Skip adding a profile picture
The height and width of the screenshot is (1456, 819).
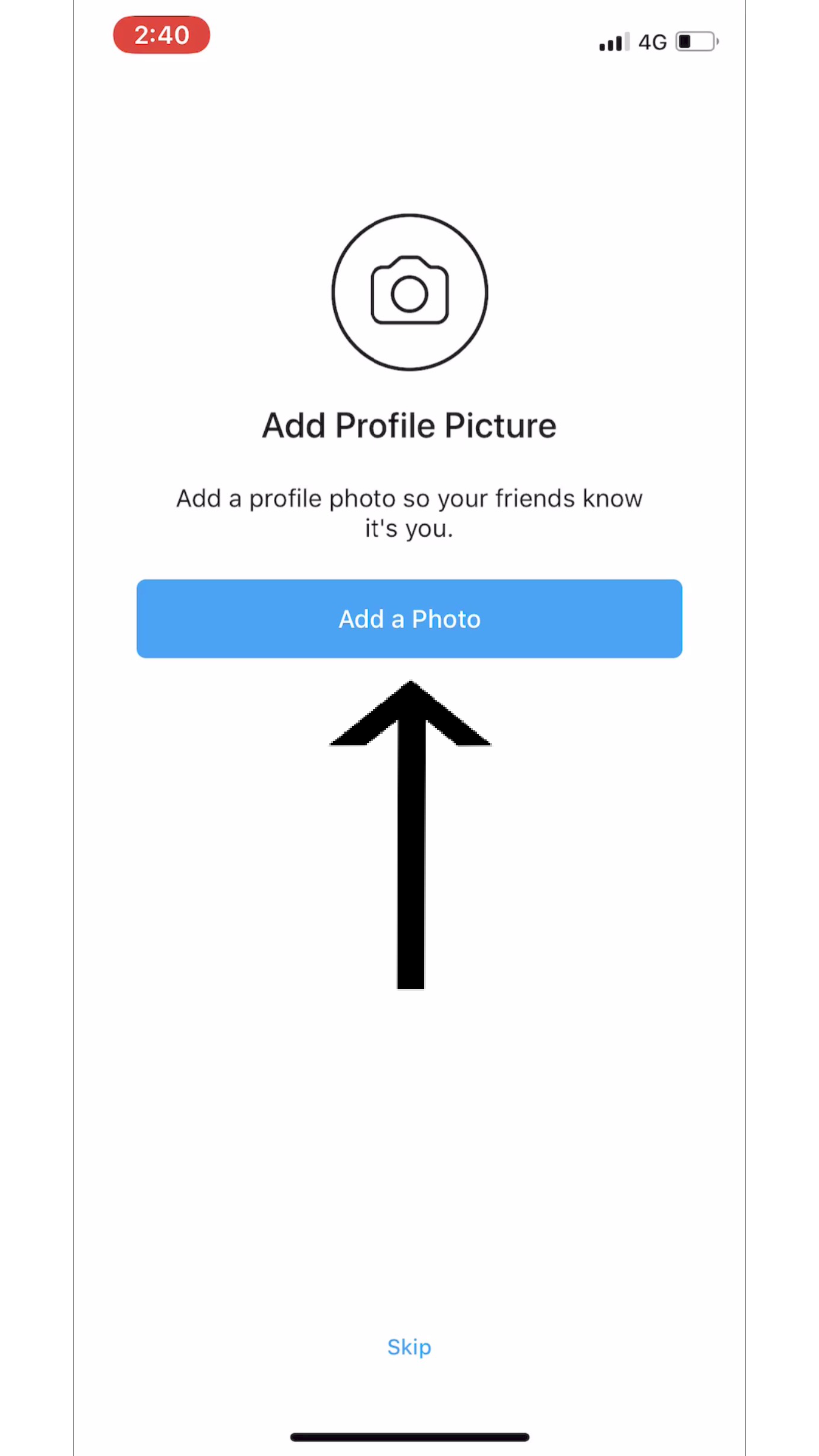click(x=409, y=1347)
